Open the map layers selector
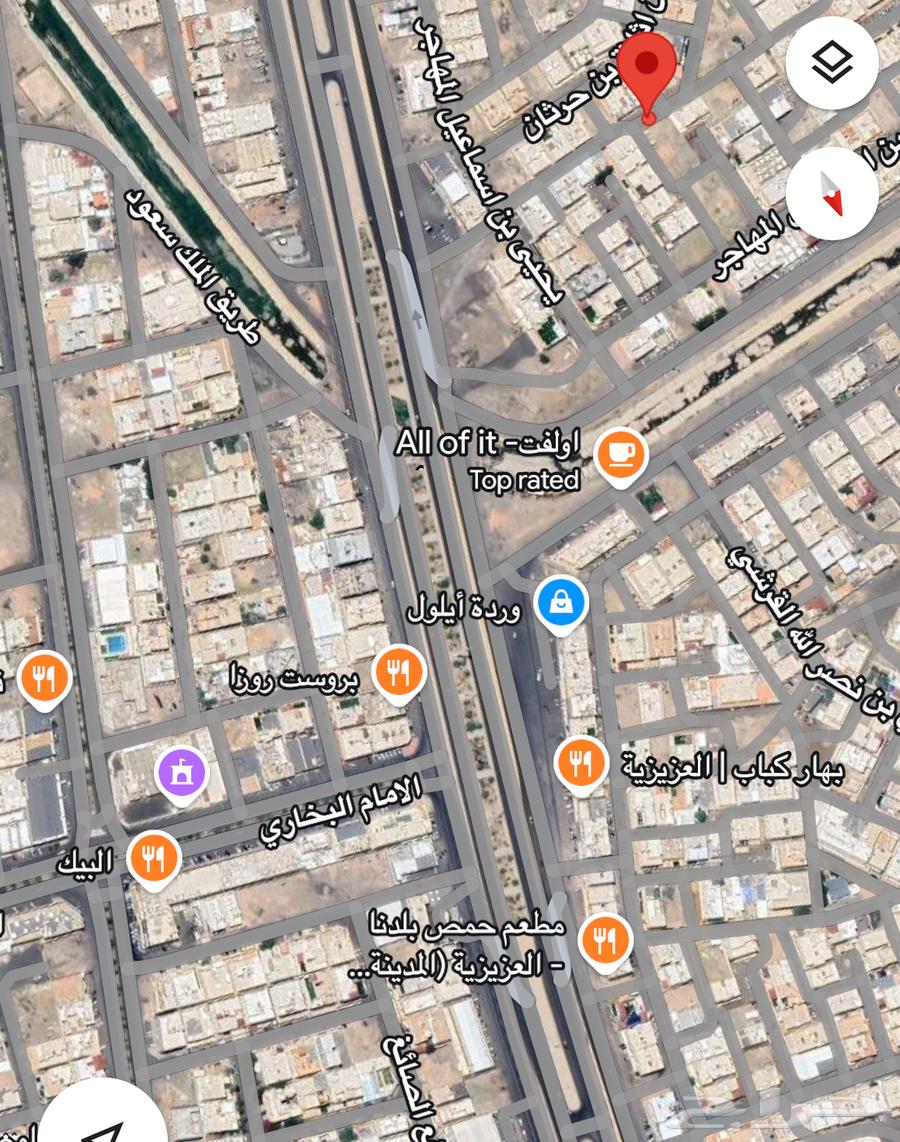 tap(832, 63)
